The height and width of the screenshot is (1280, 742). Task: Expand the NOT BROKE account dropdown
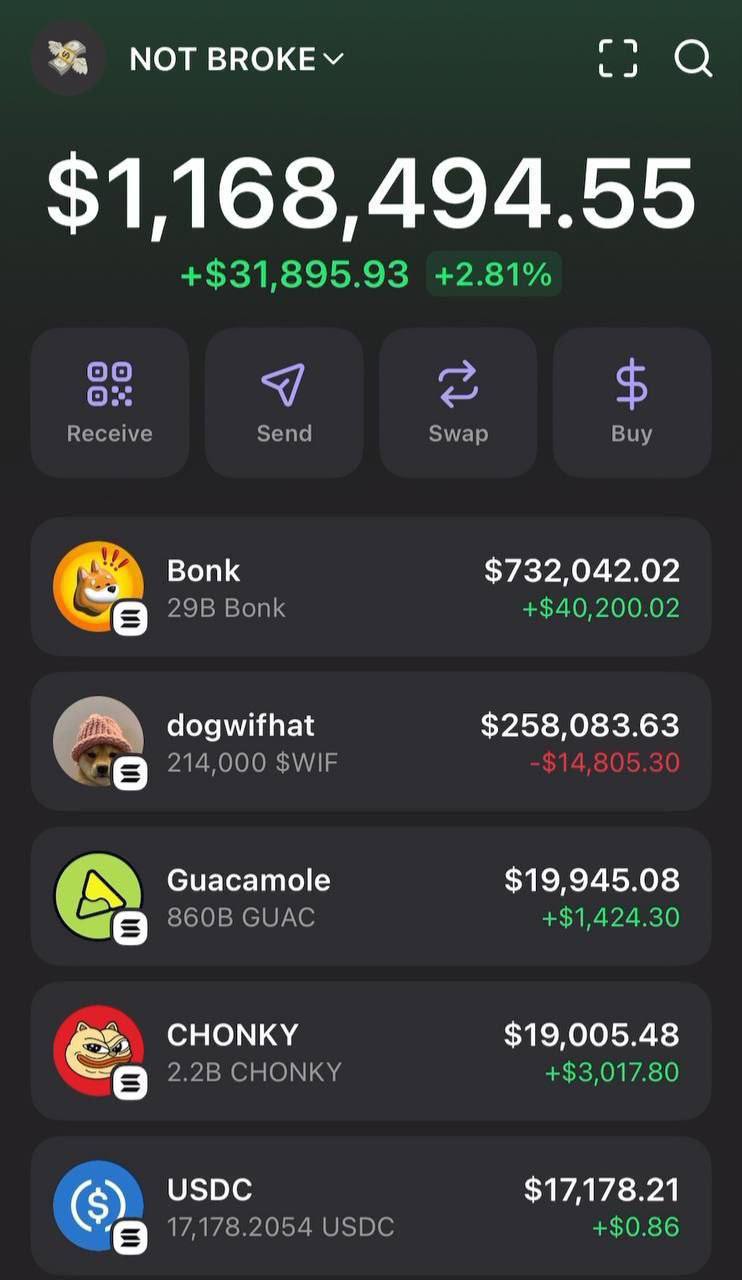[x=237, y=60]
